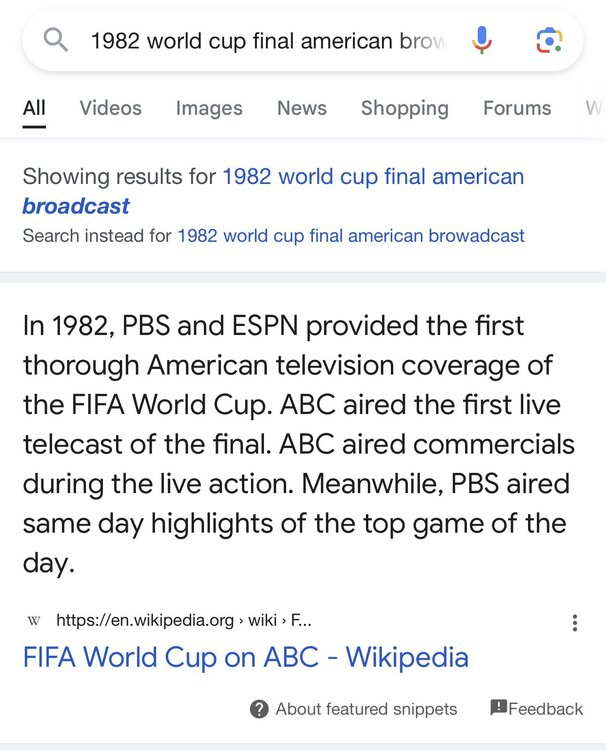This screenshot has height=750, width=606.
Task: Send feedback on the featured snippet
Action: [x=536, y=709]
